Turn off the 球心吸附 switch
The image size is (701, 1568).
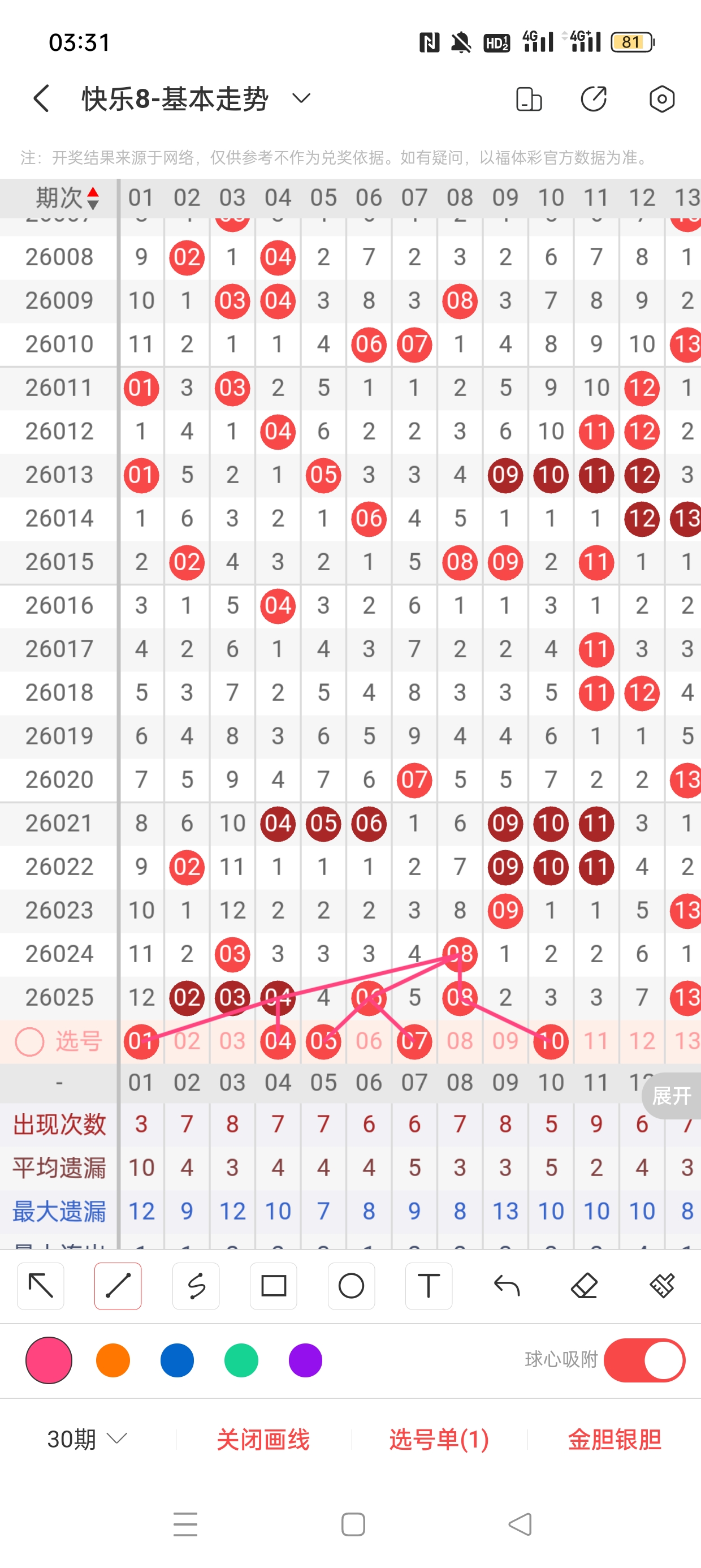click(x=644, y=1360)
